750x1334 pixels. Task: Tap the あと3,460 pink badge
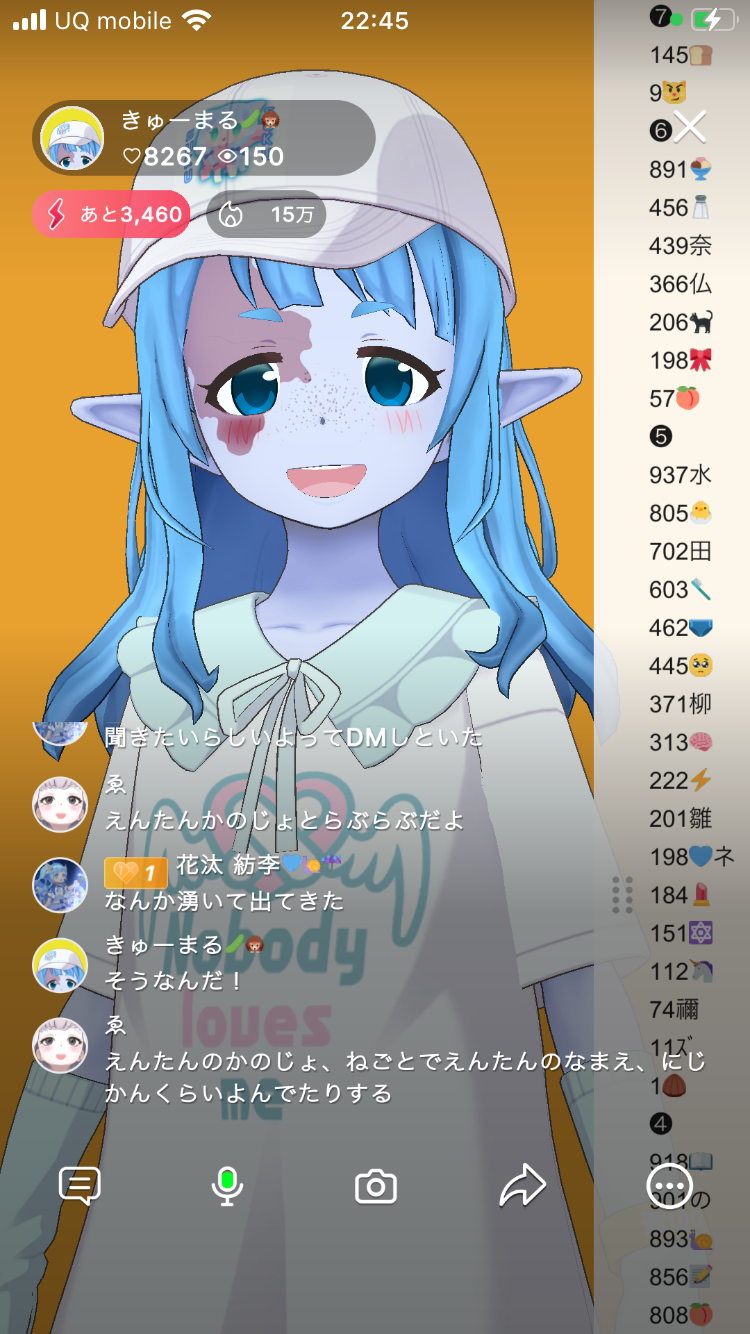[111, 214]
